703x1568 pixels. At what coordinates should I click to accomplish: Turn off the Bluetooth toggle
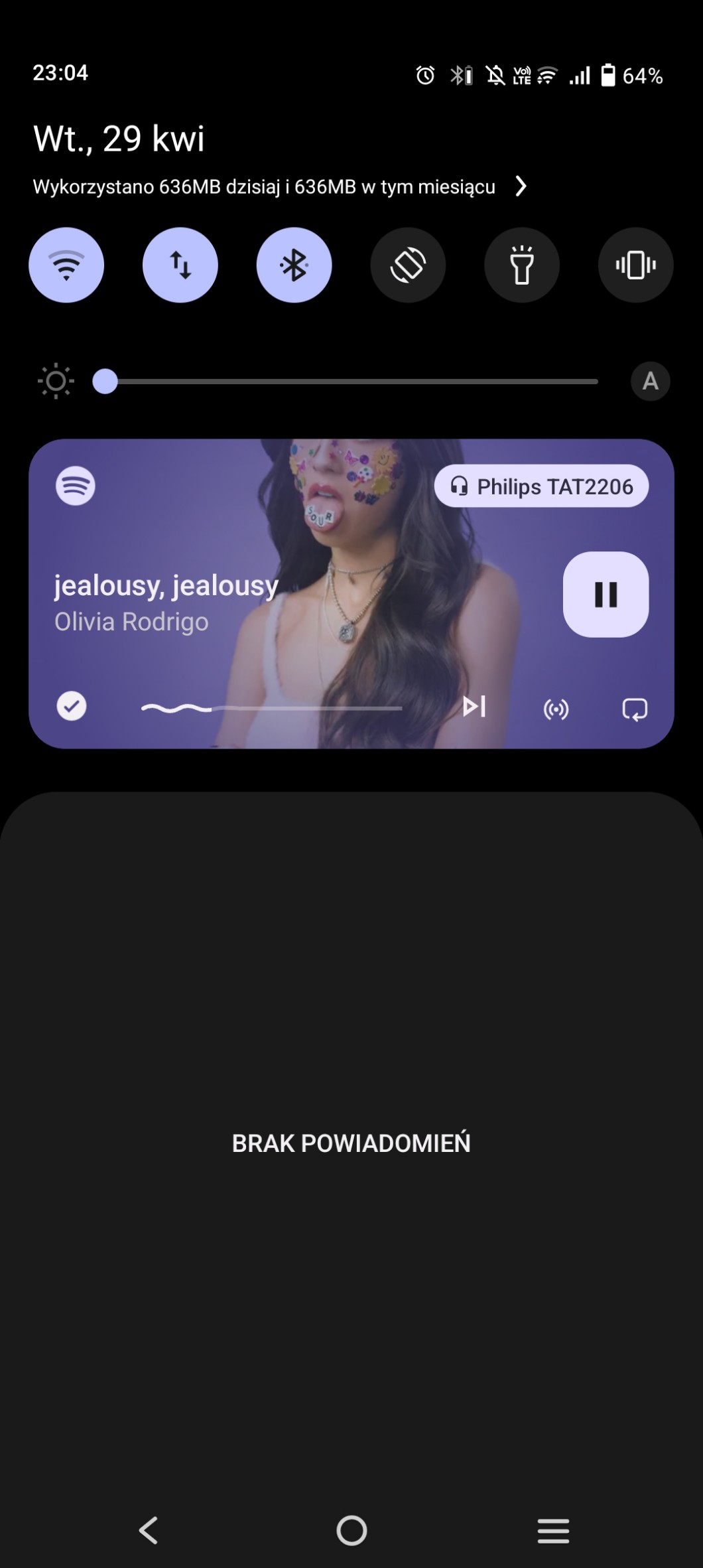click(294, 265)
